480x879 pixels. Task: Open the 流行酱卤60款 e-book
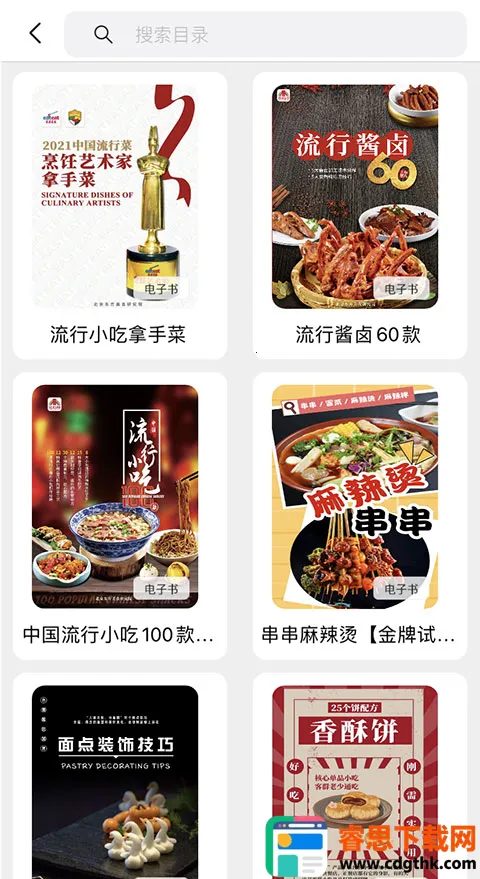pyautogui.click(x=360, y=216)
